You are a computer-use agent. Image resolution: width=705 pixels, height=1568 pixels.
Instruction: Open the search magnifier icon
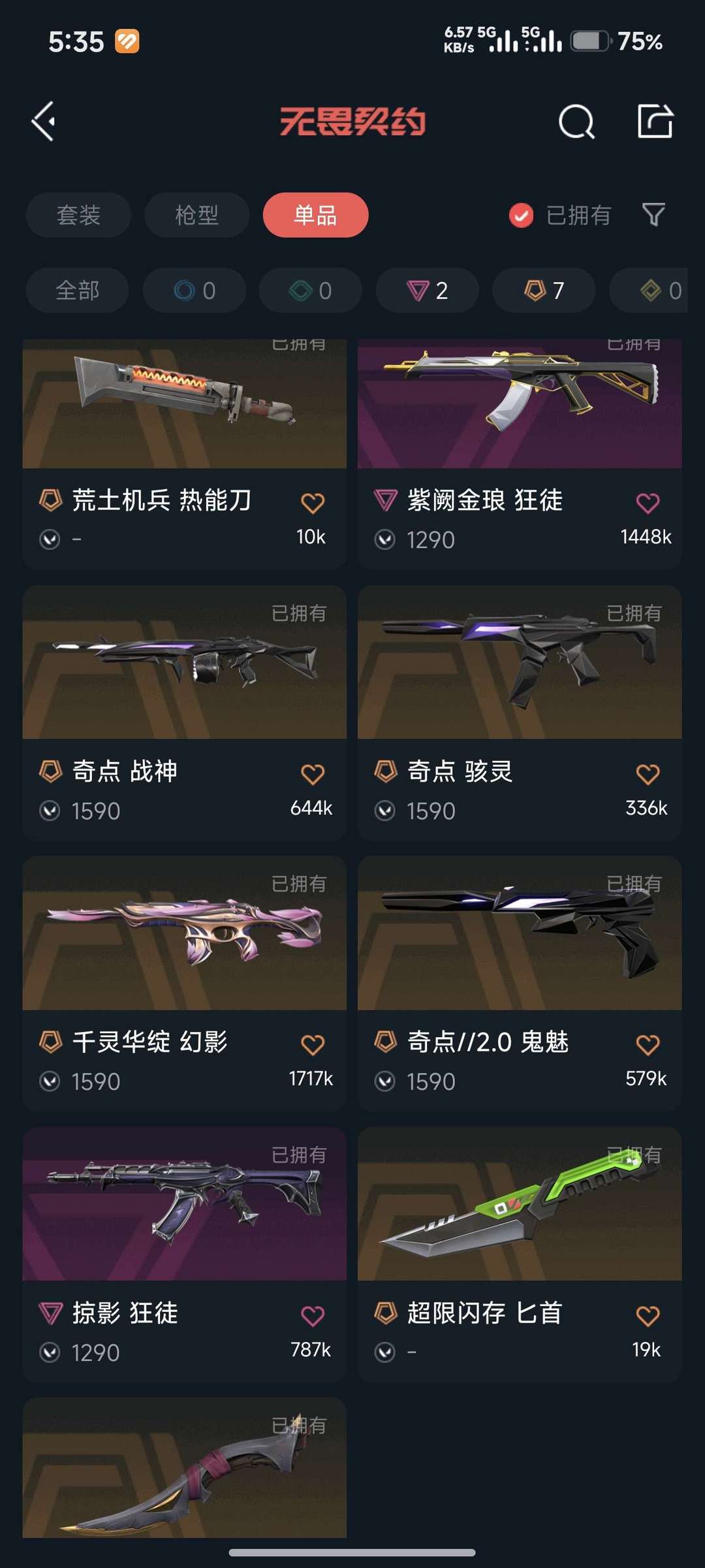(x=576, y=121)
